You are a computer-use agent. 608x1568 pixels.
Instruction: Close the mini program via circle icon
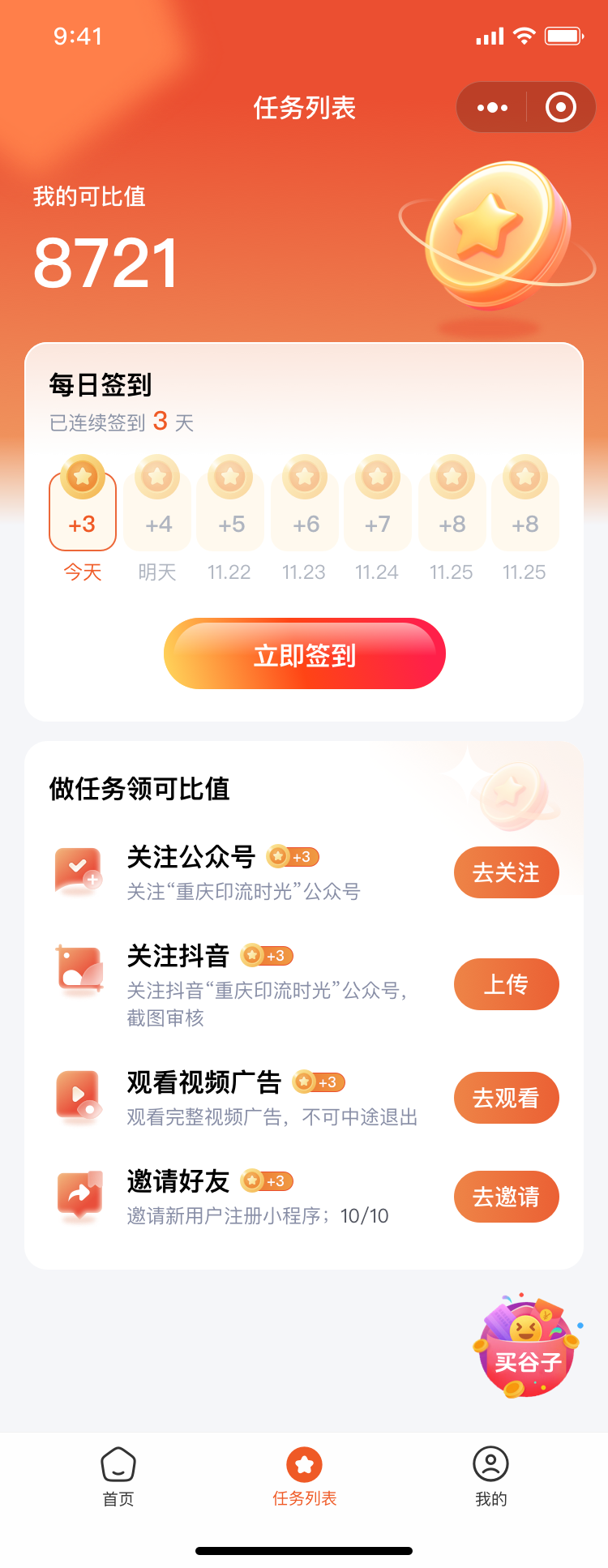(561, 107)
